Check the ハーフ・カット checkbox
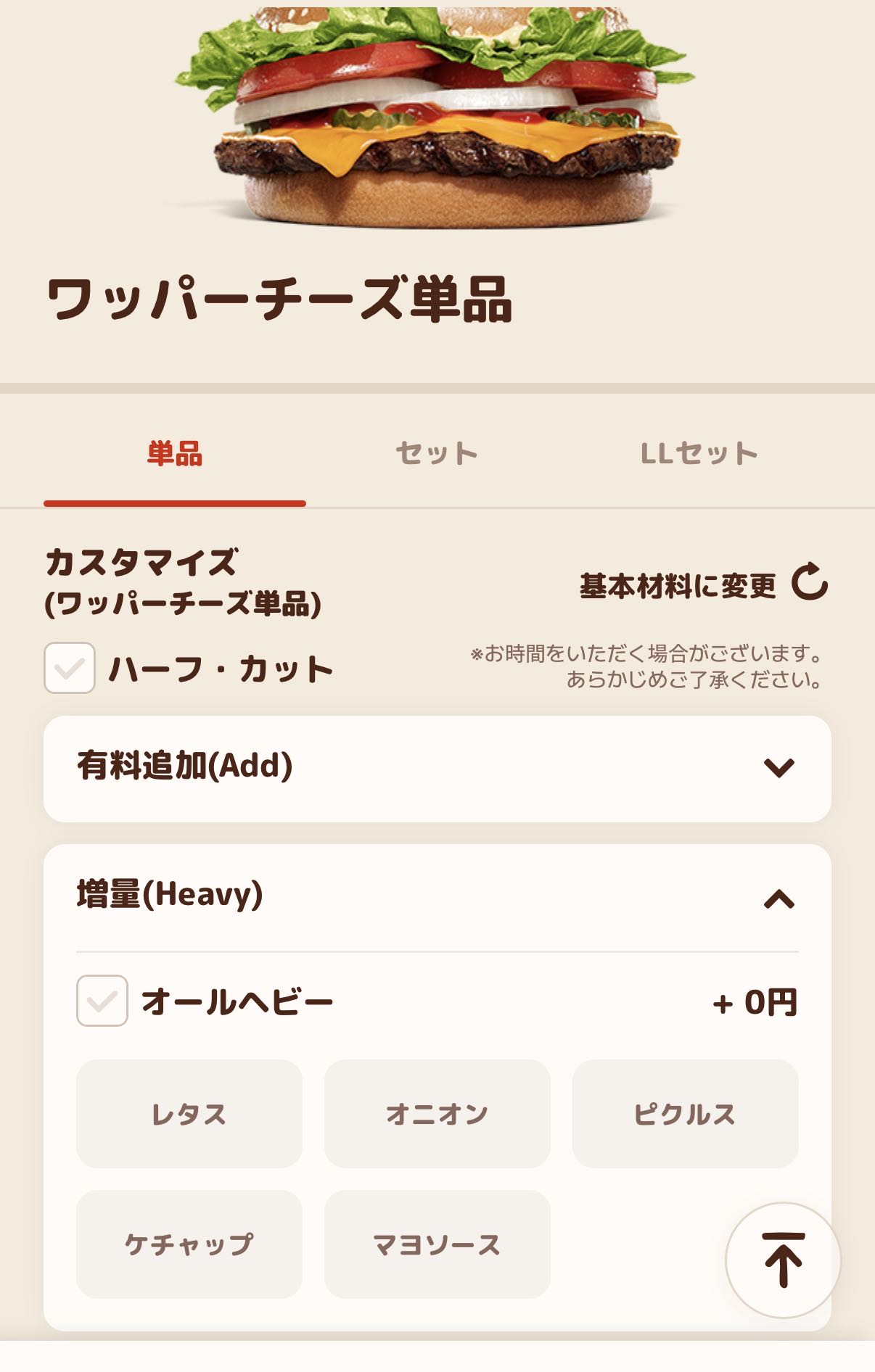 tap(70, 668)
